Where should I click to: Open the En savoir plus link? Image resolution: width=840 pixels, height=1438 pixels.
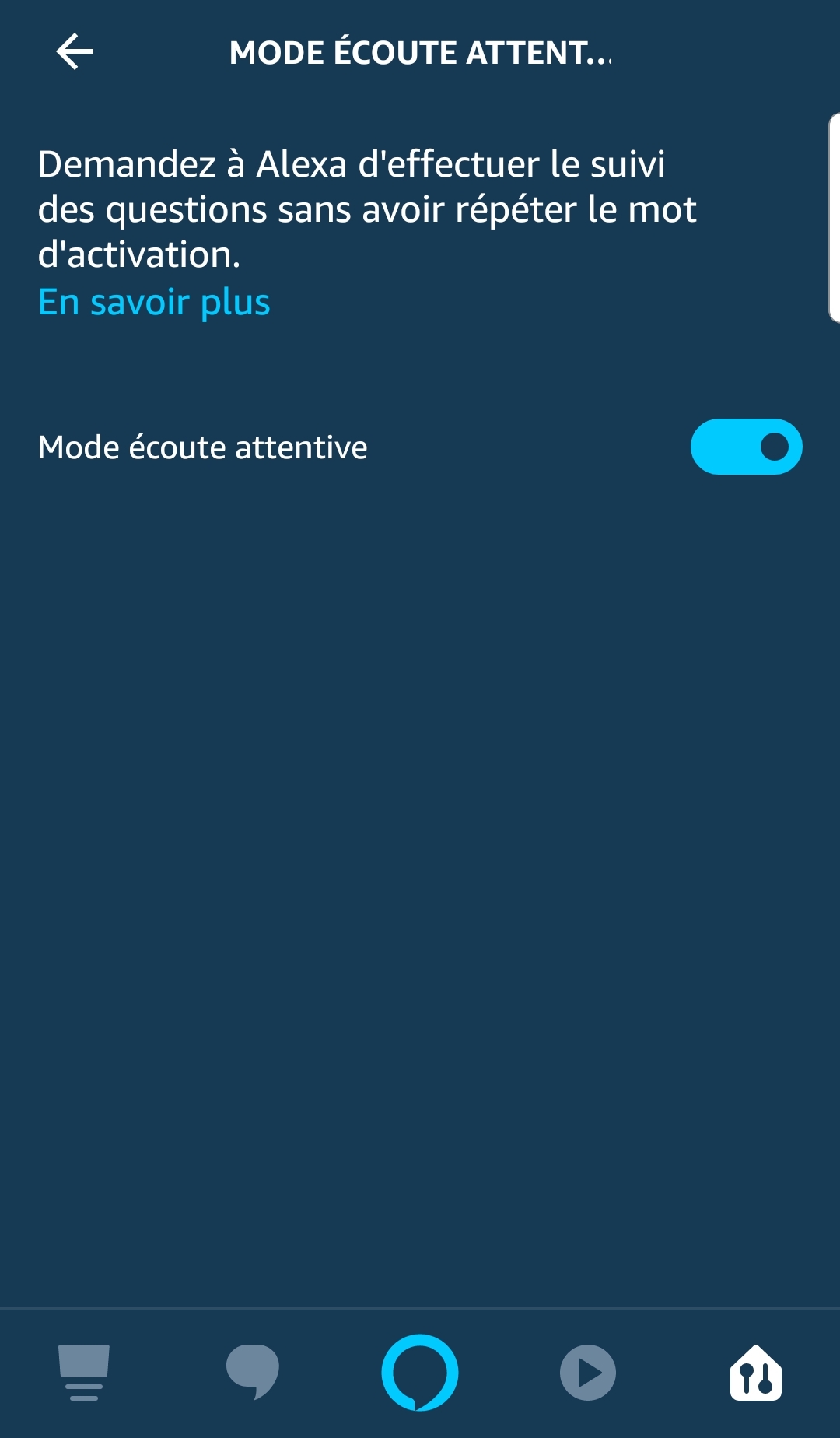point(154,302)
